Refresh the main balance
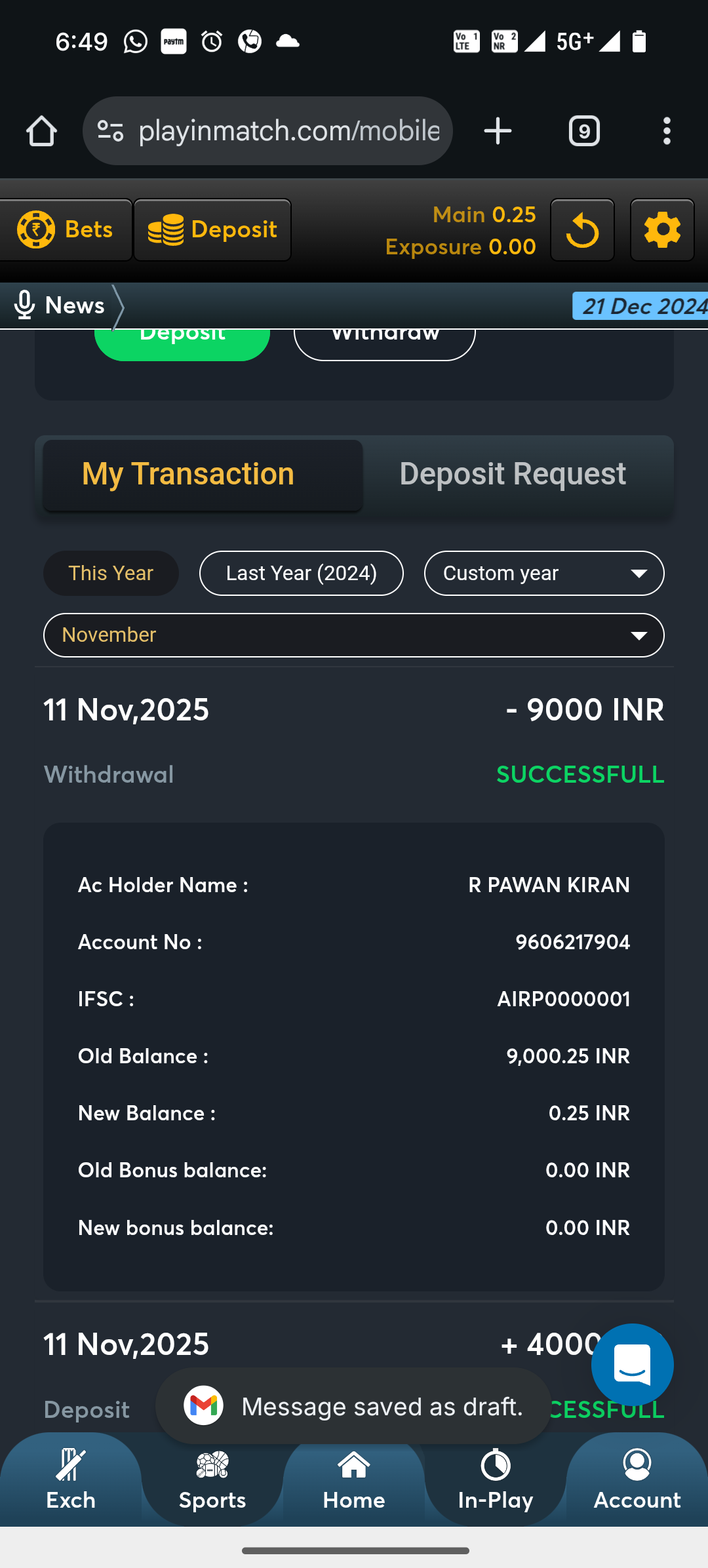 pos(582,231)
